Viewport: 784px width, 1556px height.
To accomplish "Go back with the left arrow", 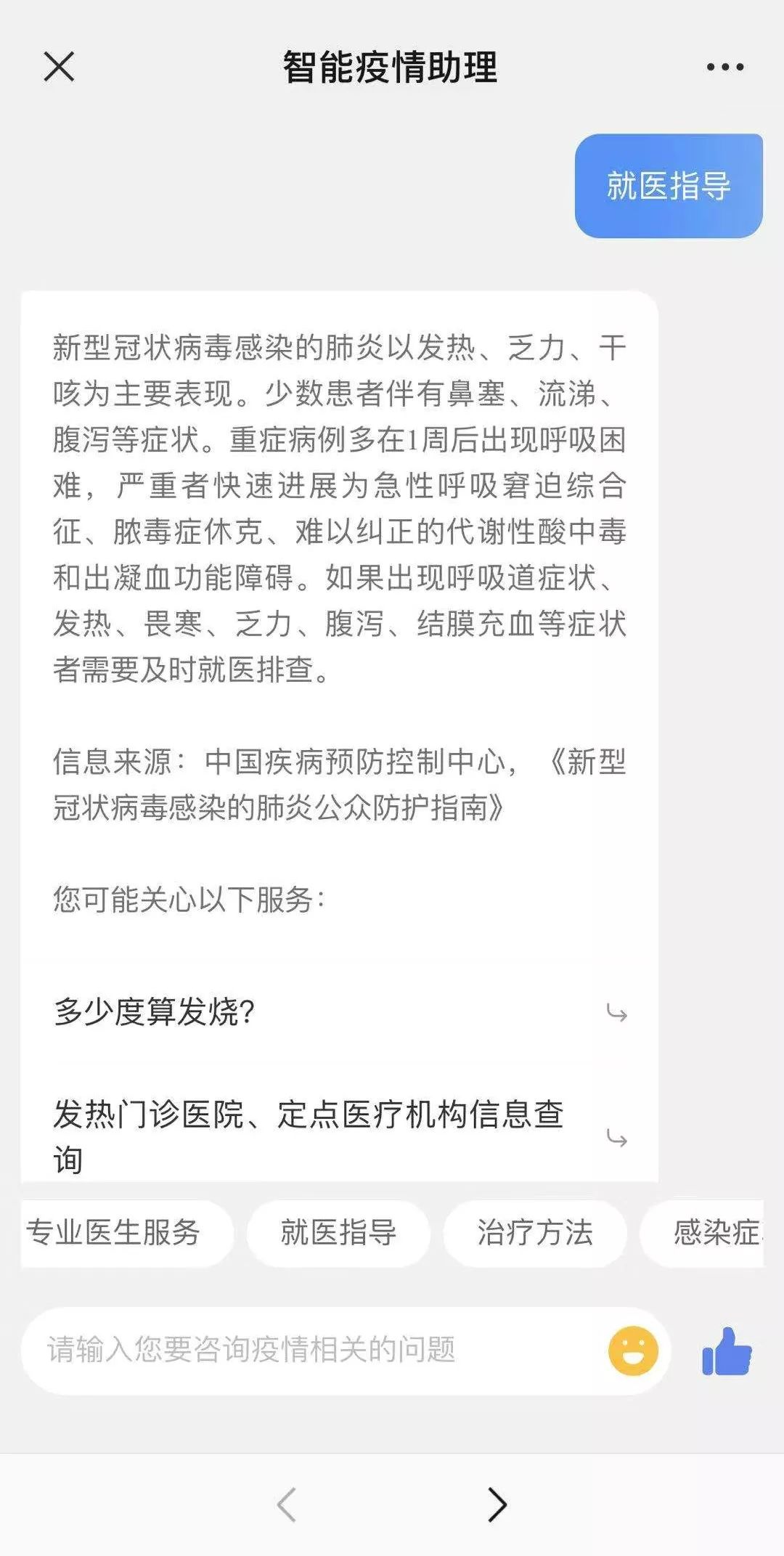I will click(x=287, y=1504).
